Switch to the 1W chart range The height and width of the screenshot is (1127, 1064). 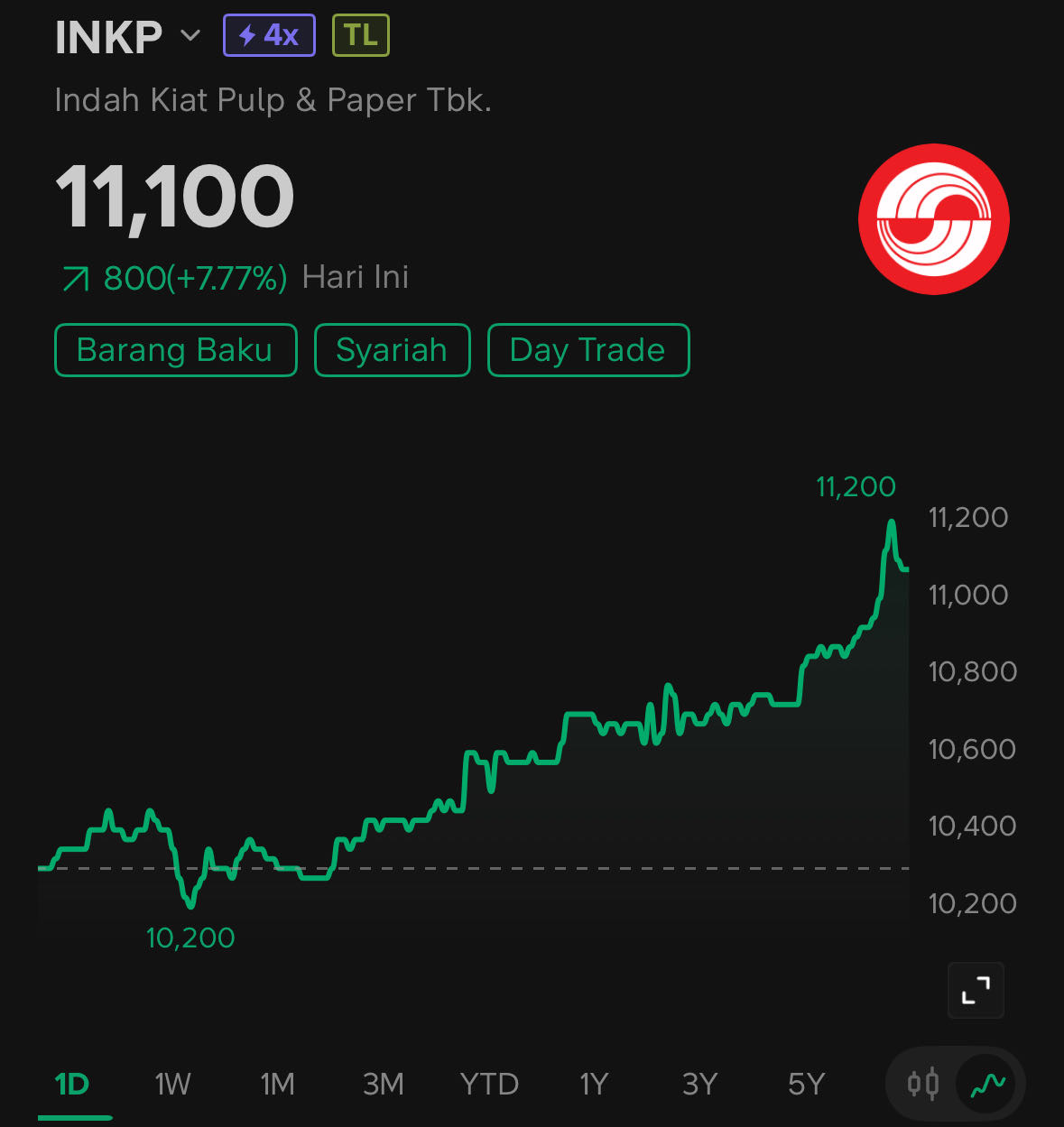click(x=172, y=1084)
